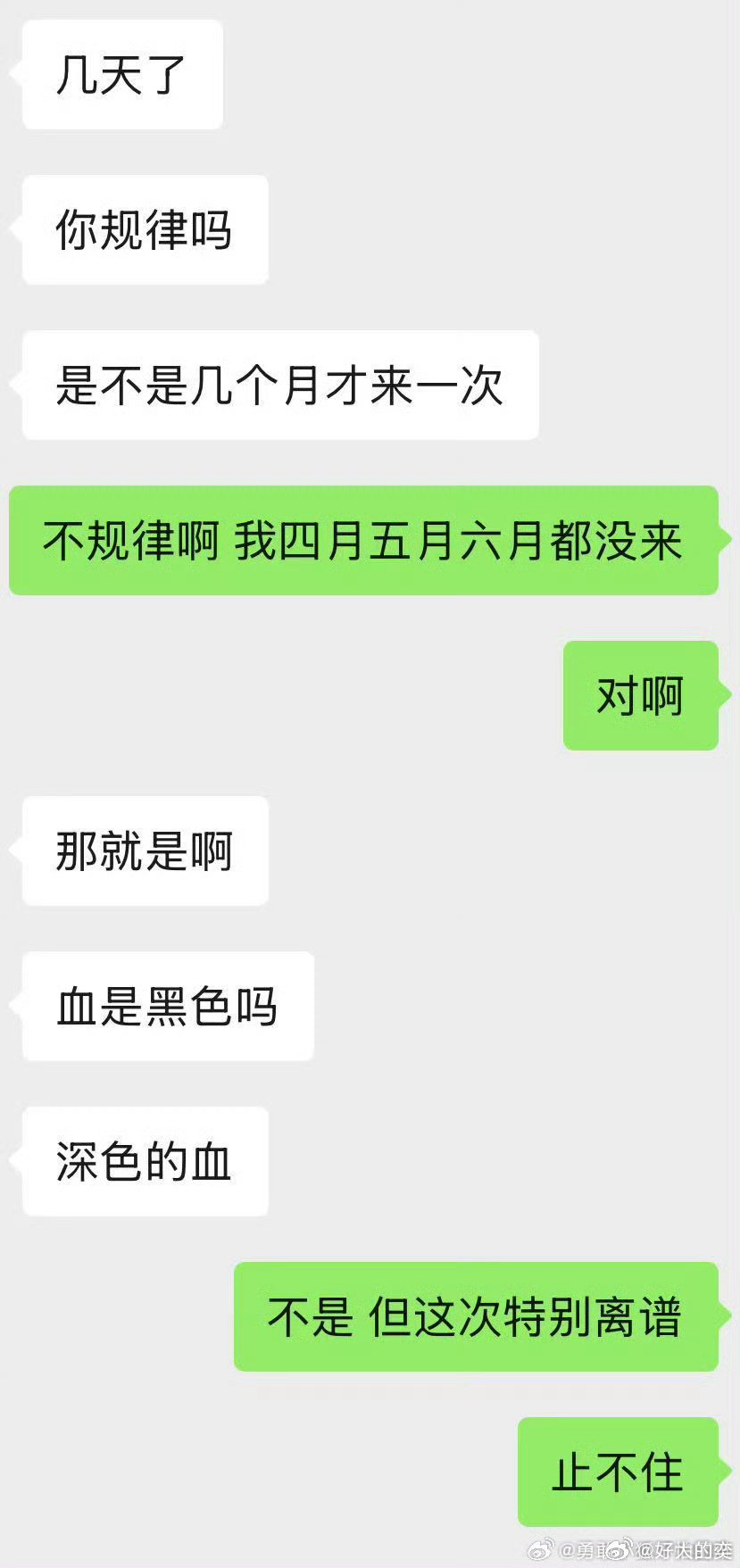This screenshot has height=1568, width=740.
Task: Tap the 止不住 green message bubble
Action: [x=616, y=1473]
